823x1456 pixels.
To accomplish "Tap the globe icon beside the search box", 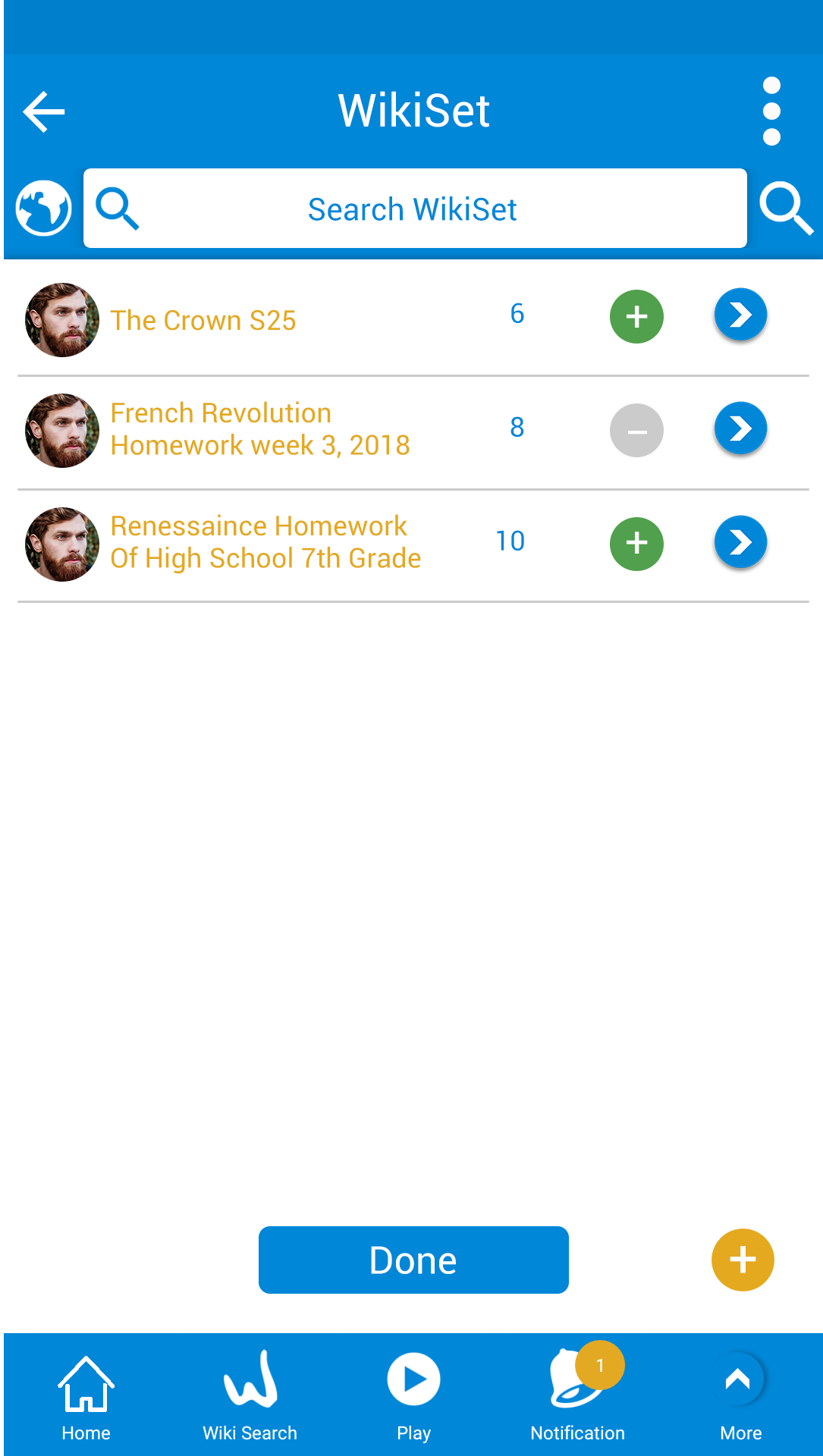I will click(x=44, y=209).
